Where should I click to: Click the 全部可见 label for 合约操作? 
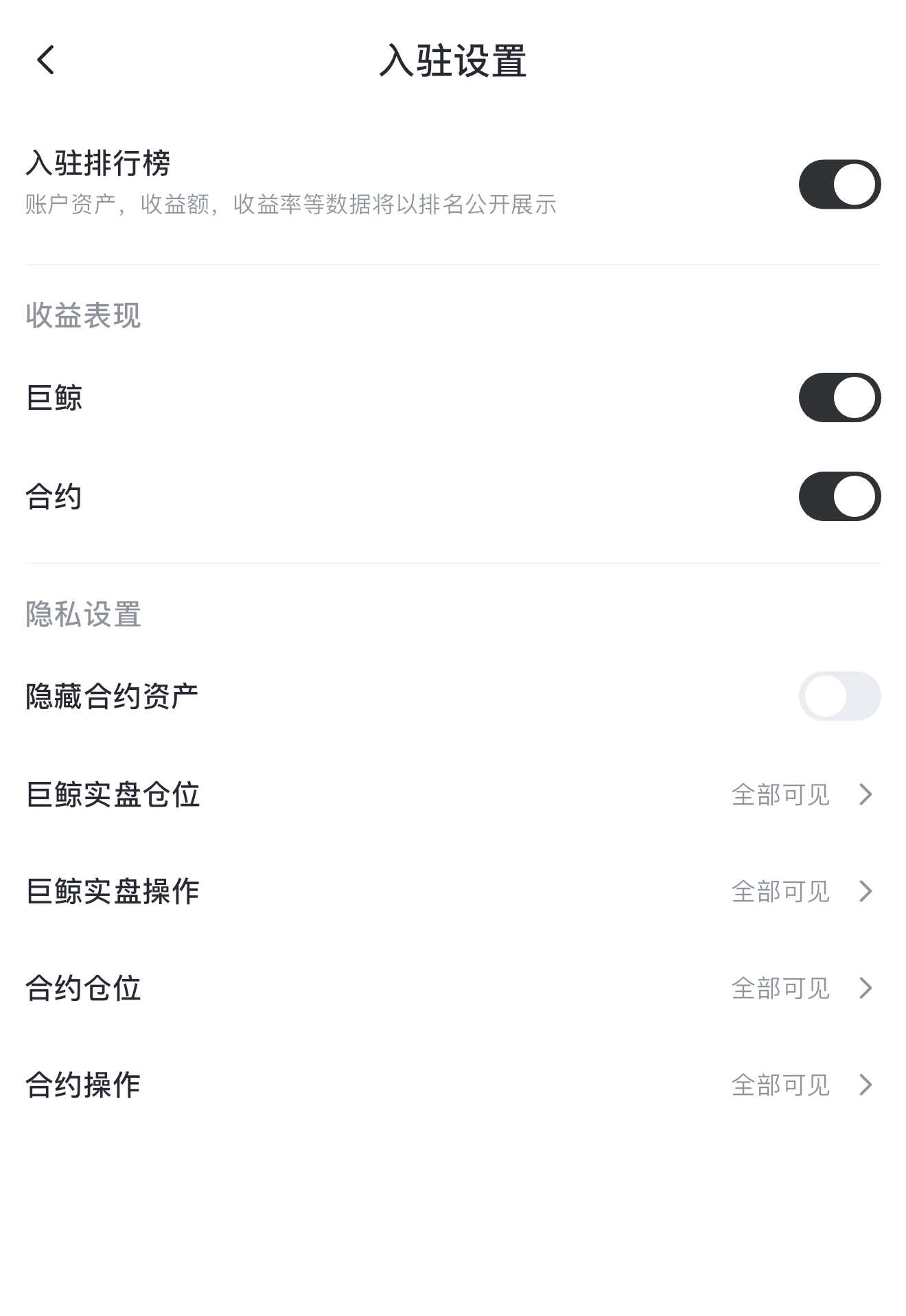(x=780, y=1085)
